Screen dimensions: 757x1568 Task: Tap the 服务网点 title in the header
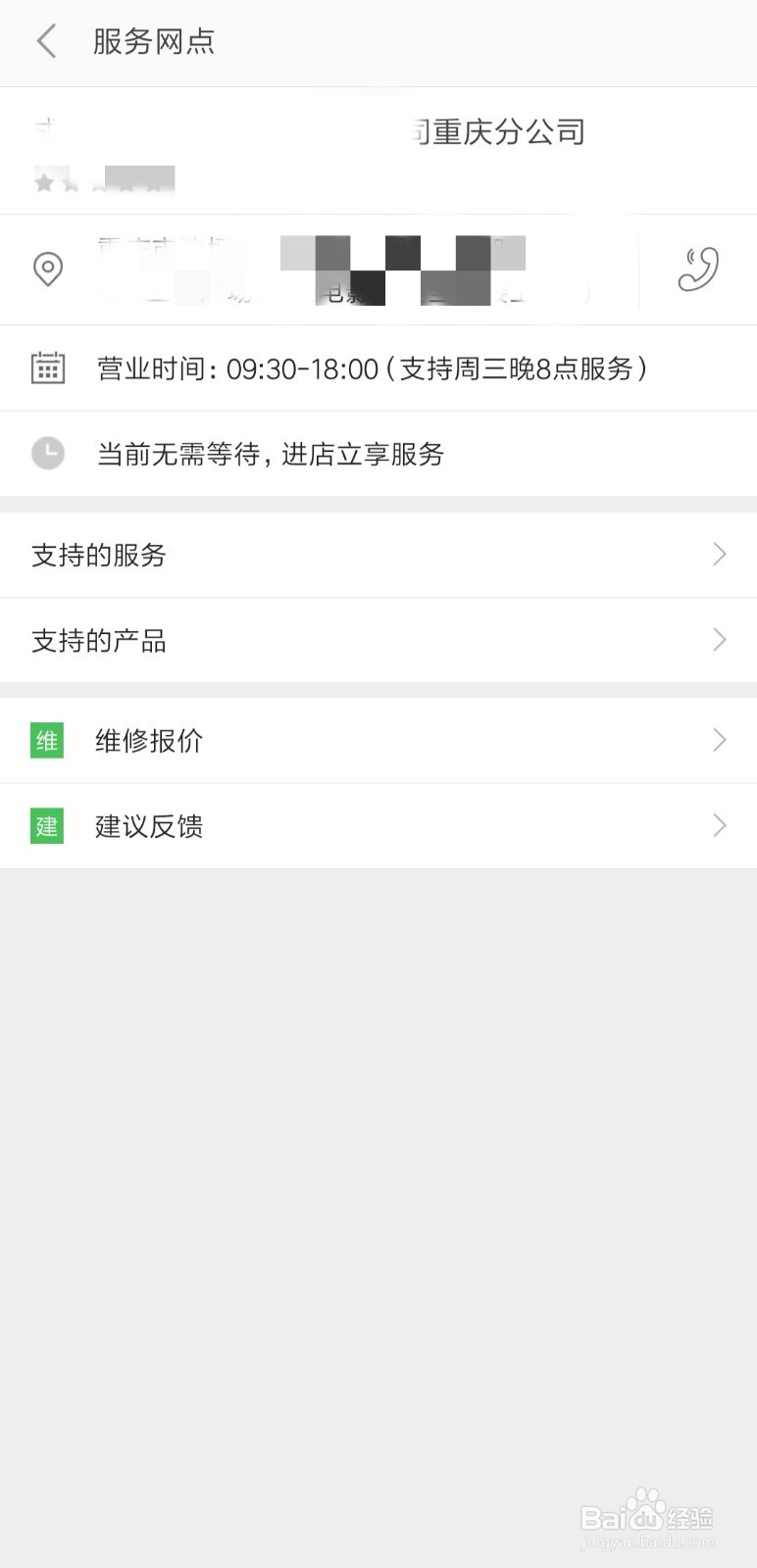(154, 41)
